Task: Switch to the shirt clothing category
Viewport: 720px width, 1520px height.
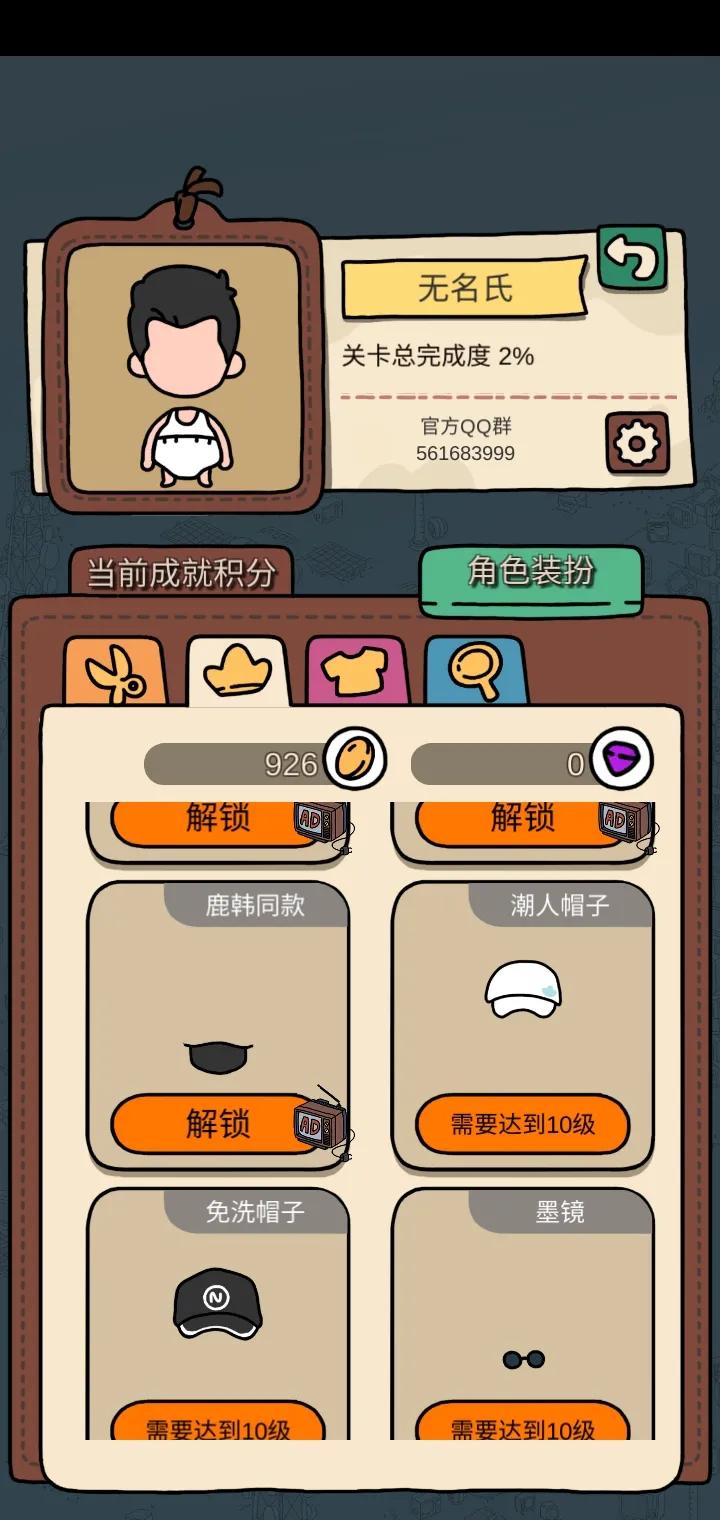Action: tap(356, 672)
